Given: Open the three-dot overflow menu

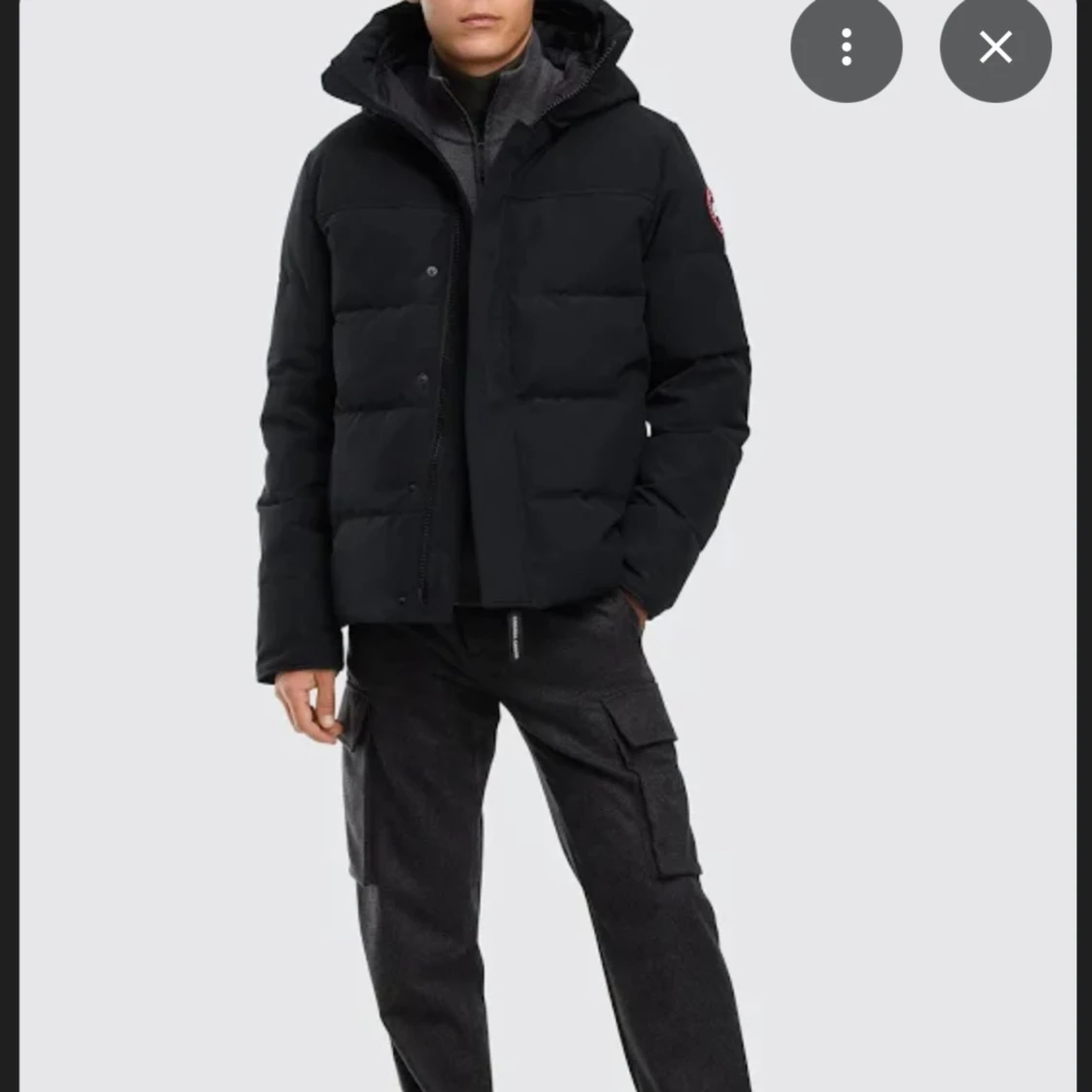Looking at the screenshot, I should click(x=845, y=47).
